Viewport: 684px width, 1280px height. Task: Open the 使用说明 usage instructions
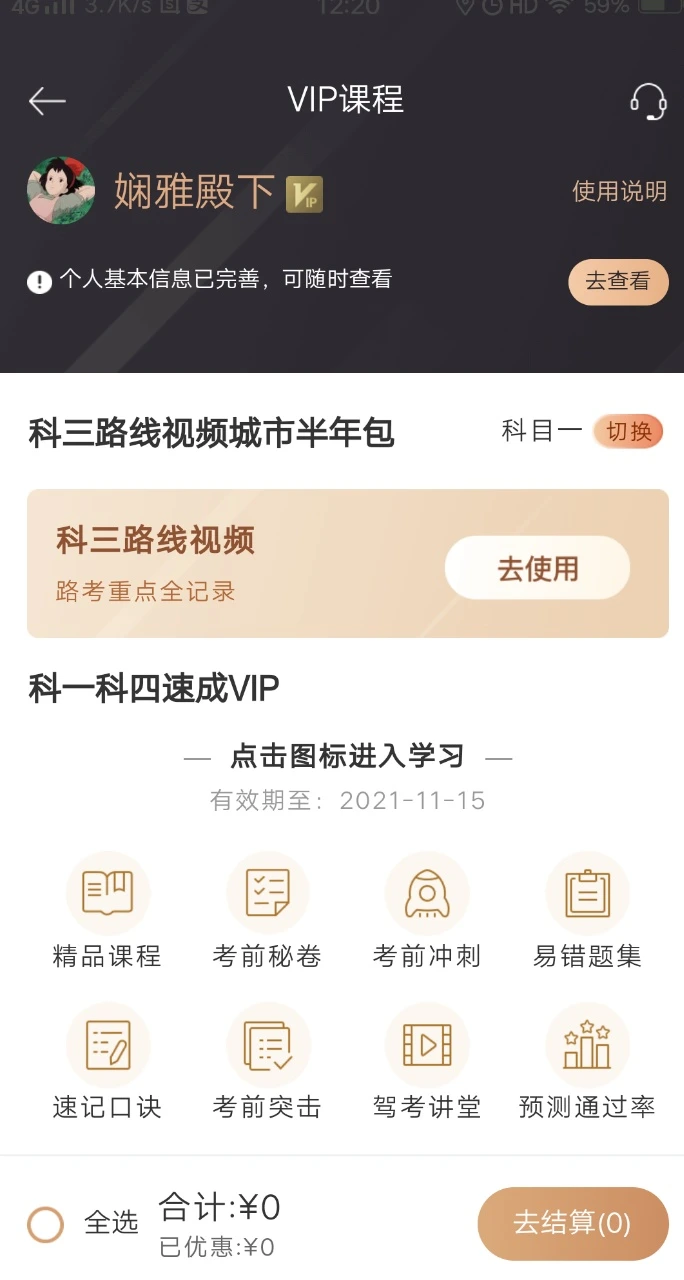coord(618,191)
